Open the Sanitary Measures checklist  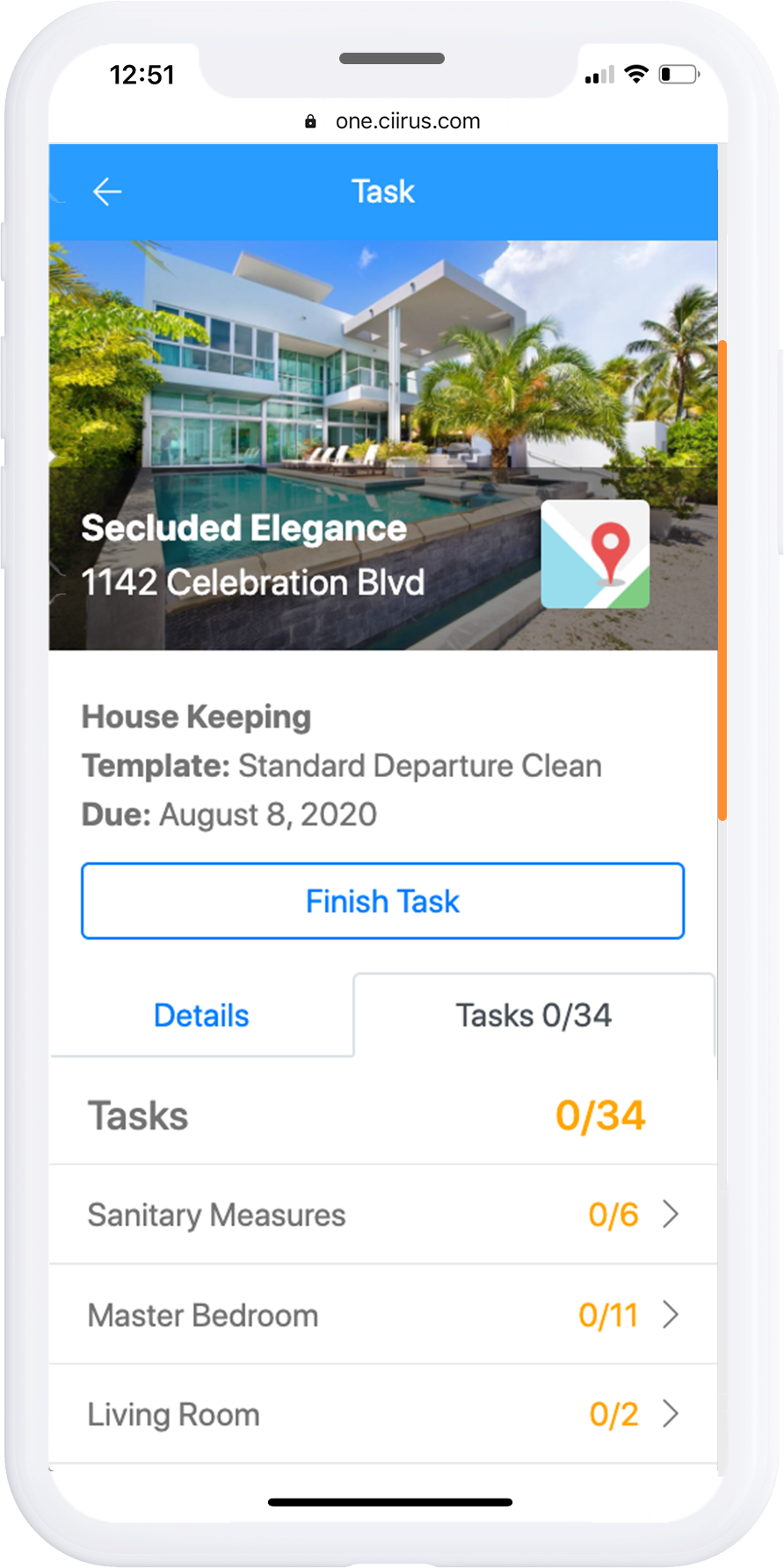point(382,1215)
